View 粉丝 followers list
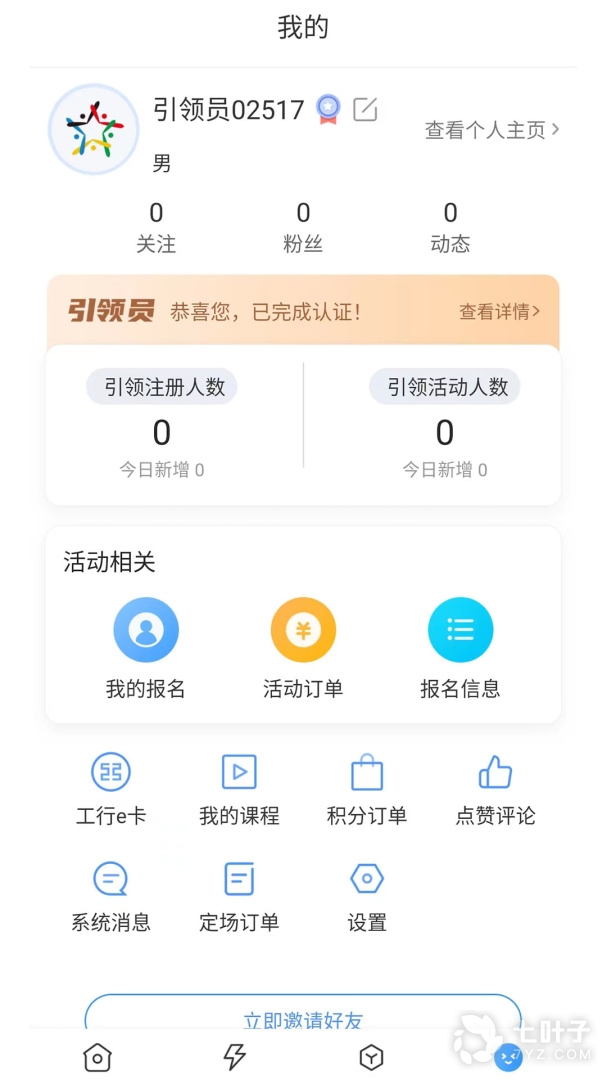 click(x=303, y=227)
